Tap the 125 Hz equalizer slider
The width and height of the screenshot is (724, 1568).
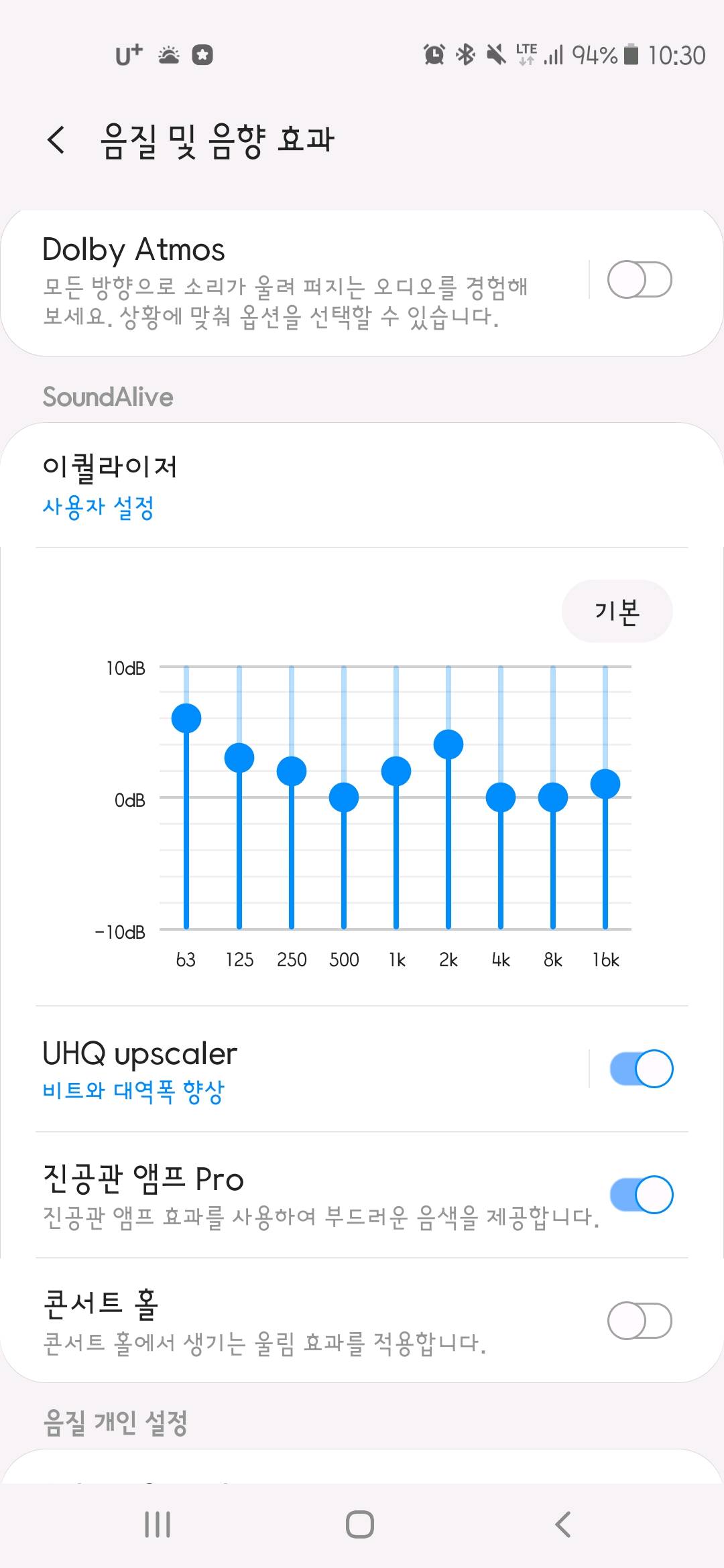pos(239,758)
